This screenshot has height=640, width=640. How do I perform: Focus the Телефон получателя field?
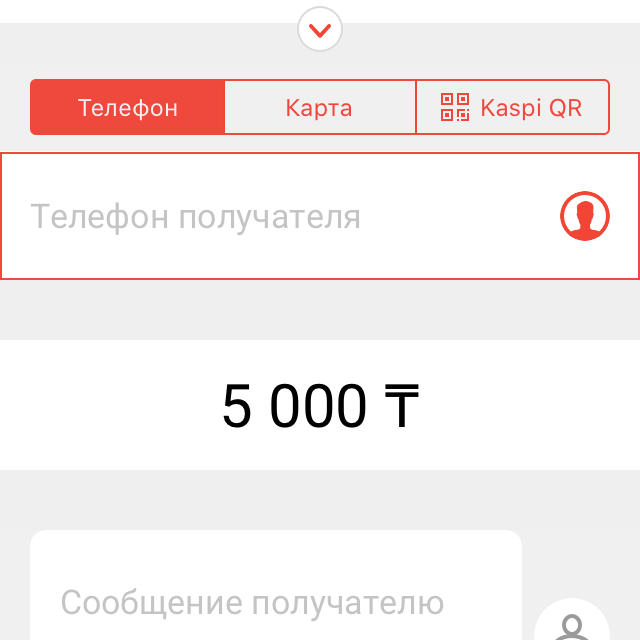(x=280, y=216)
